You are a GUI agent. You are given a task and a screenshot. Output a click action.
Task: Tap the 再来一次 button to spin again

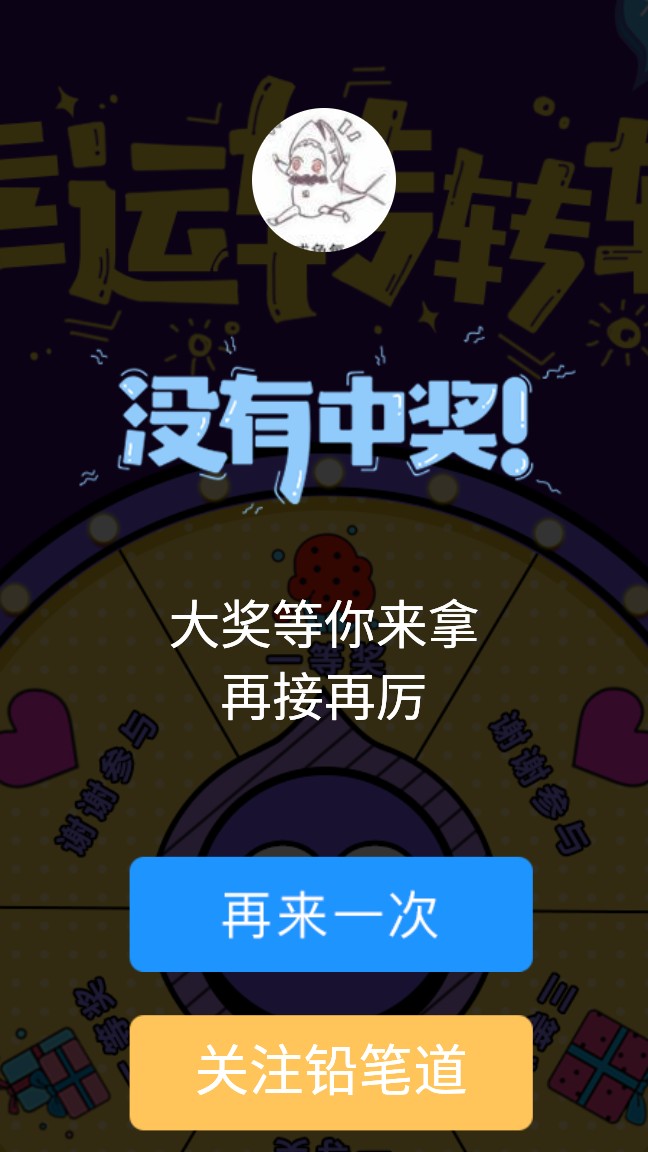pos(330,914)
